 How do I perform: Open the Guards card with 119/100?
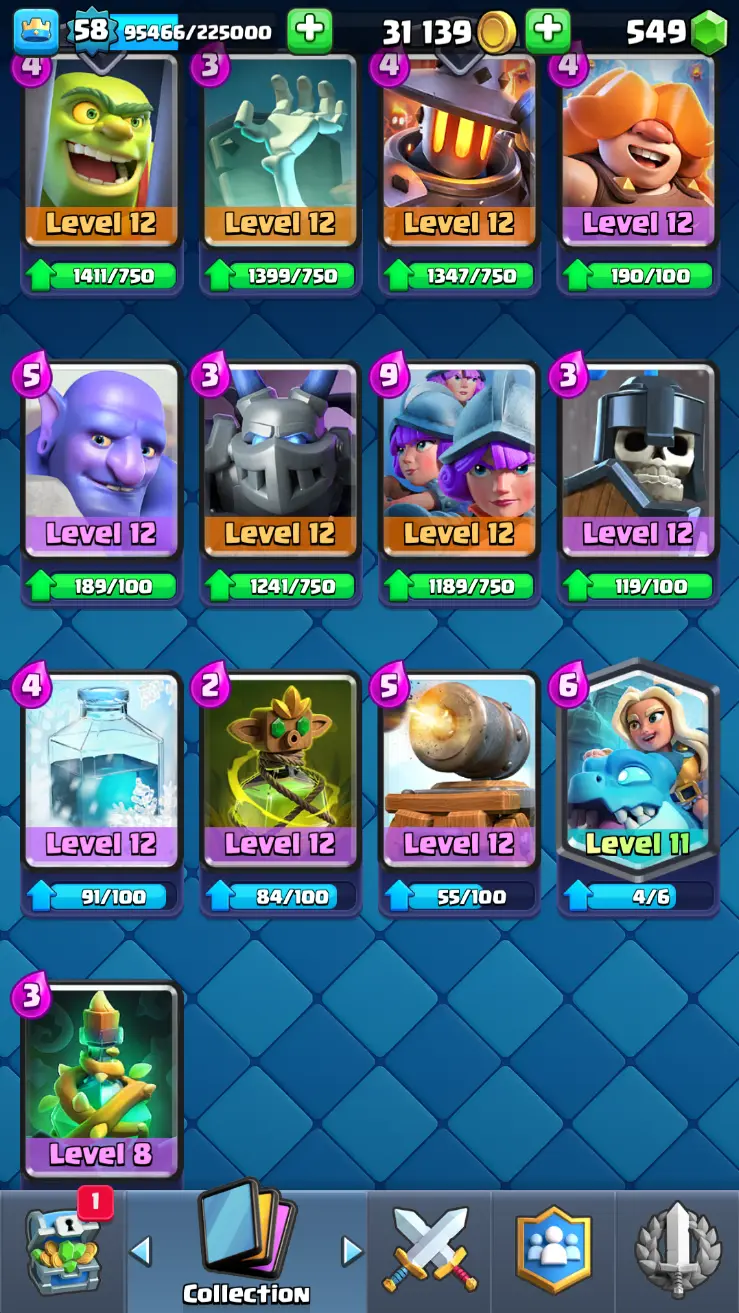click(x=638, y=462)
